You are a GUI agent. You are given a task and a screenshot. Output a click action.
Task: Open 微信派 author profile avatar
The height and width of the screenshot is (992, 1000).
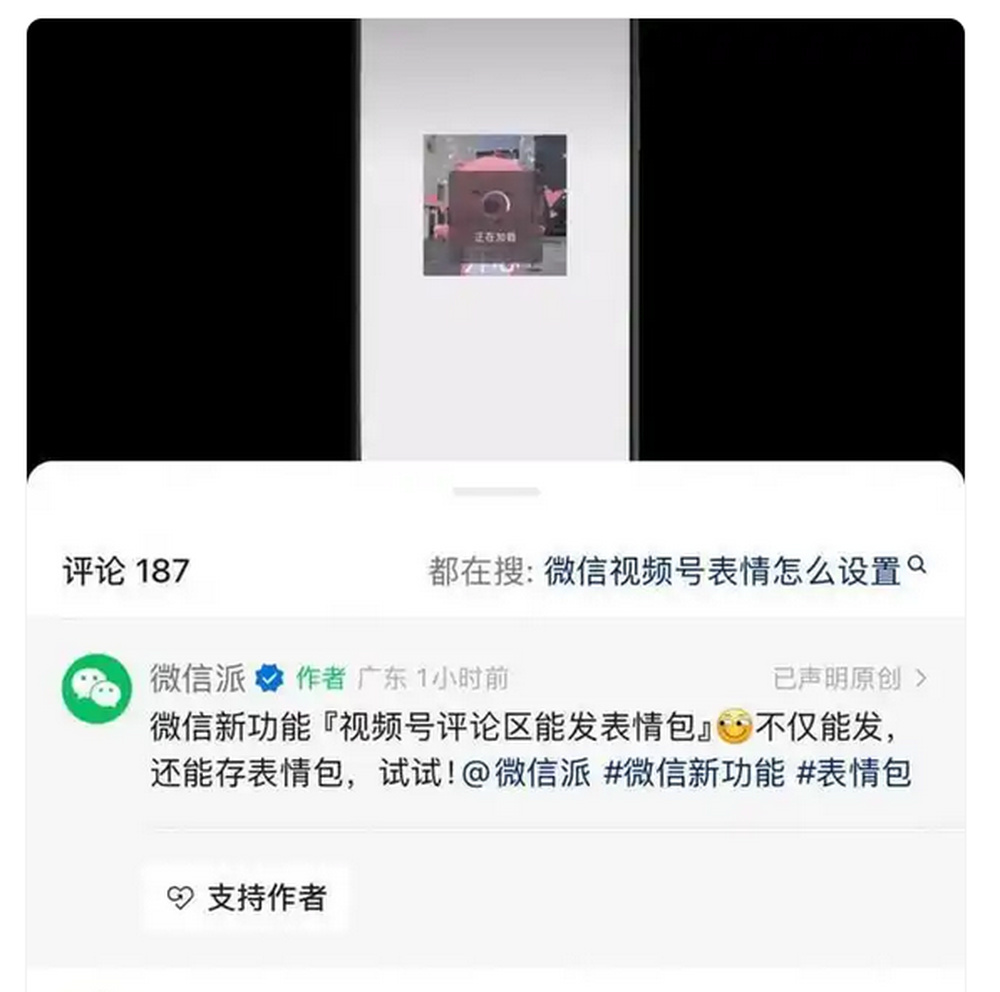97,687
